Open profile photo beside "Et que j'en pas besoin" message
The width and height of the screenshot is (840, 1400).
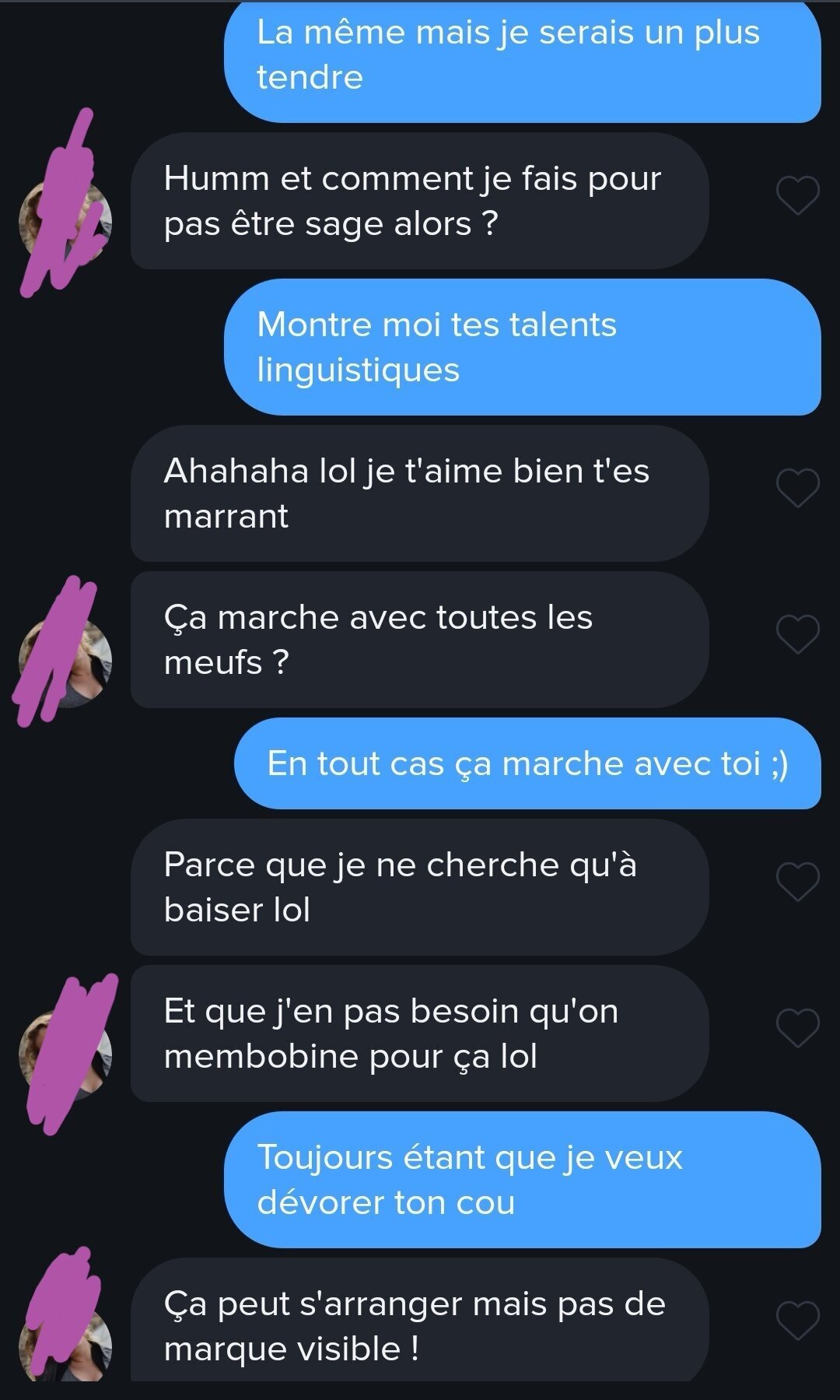point(65,1055)
